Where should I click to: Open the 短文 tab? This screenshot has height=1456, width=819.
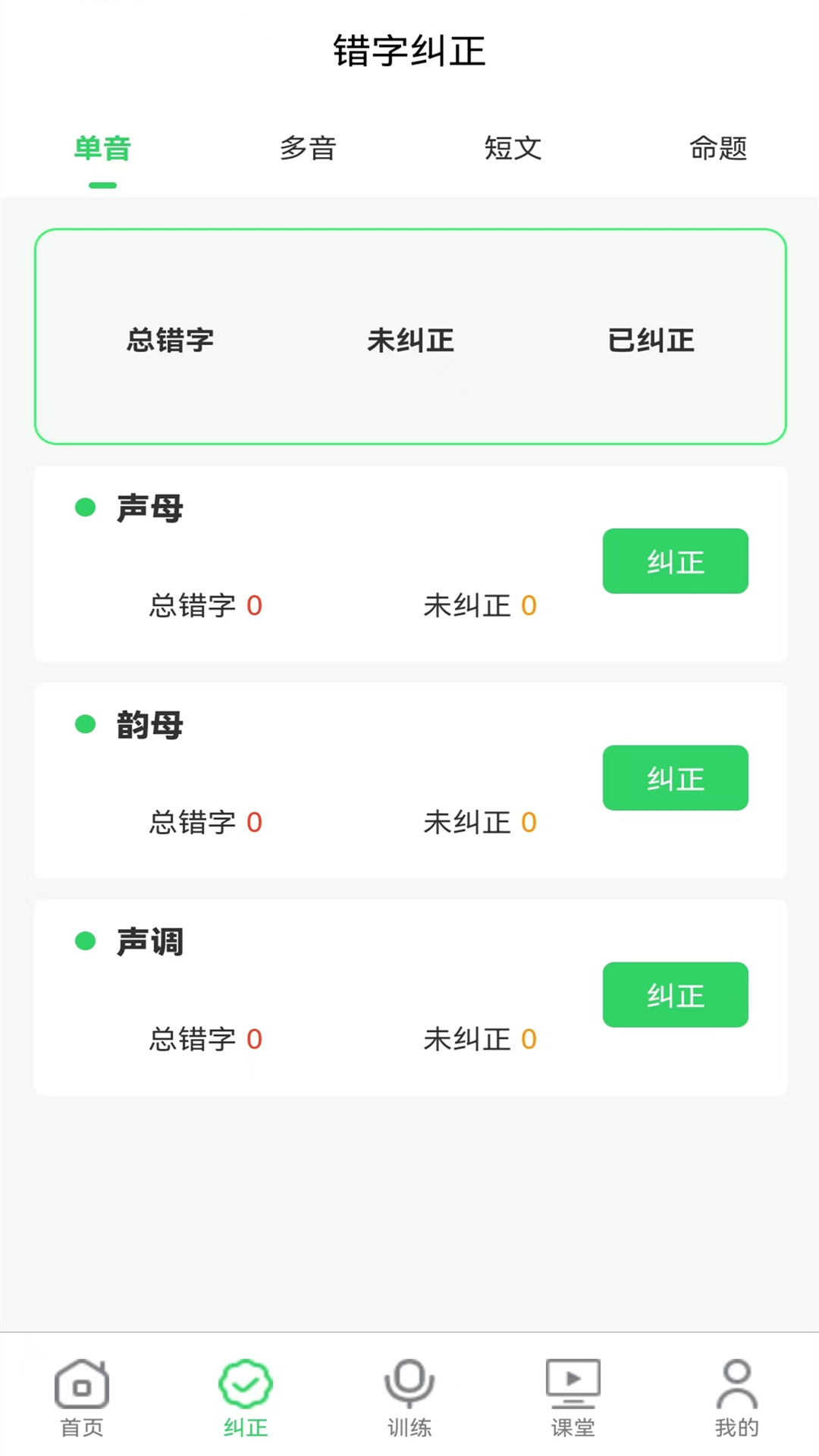pyautogui.click(x=512, y=149)
